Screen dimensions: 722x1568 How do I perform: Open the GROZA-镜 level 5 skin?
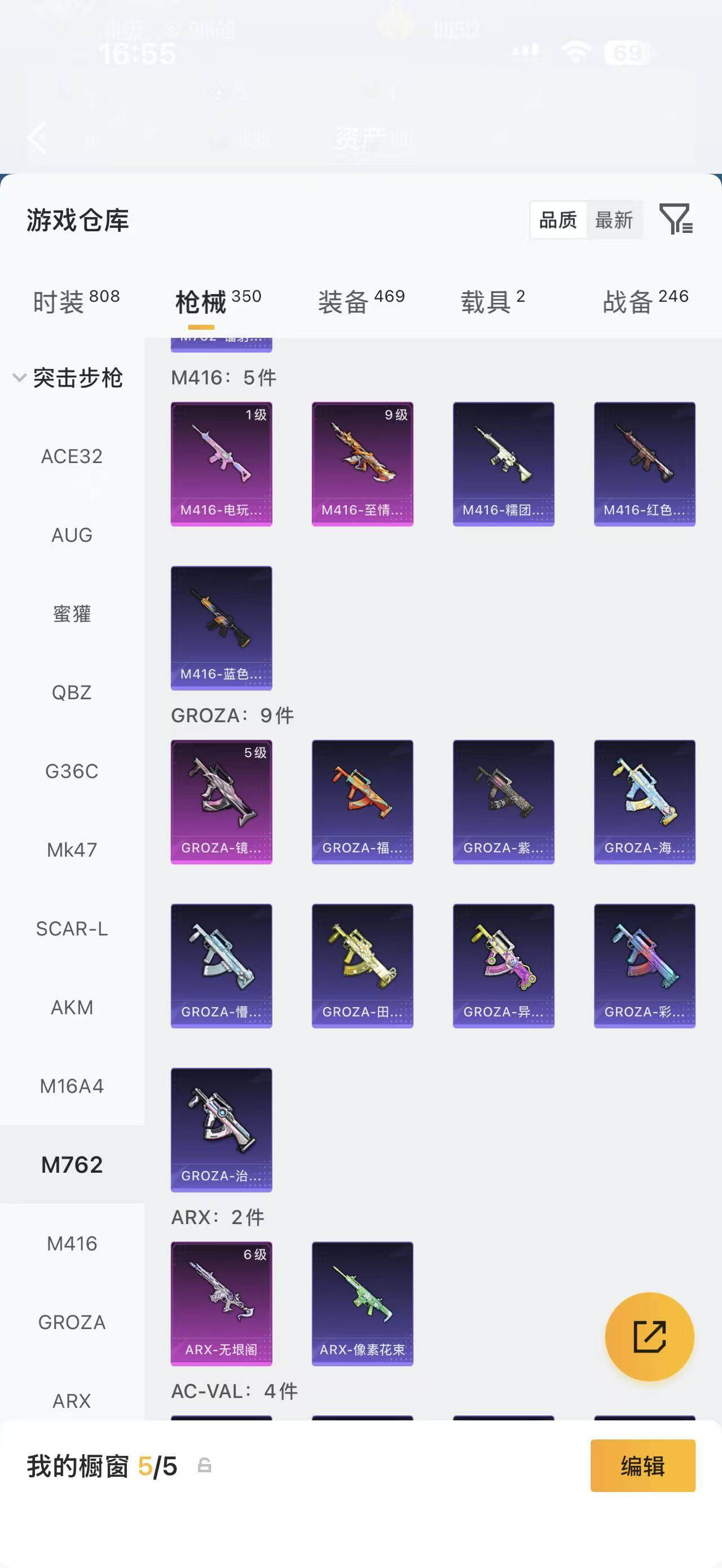[x=222, y=802]
